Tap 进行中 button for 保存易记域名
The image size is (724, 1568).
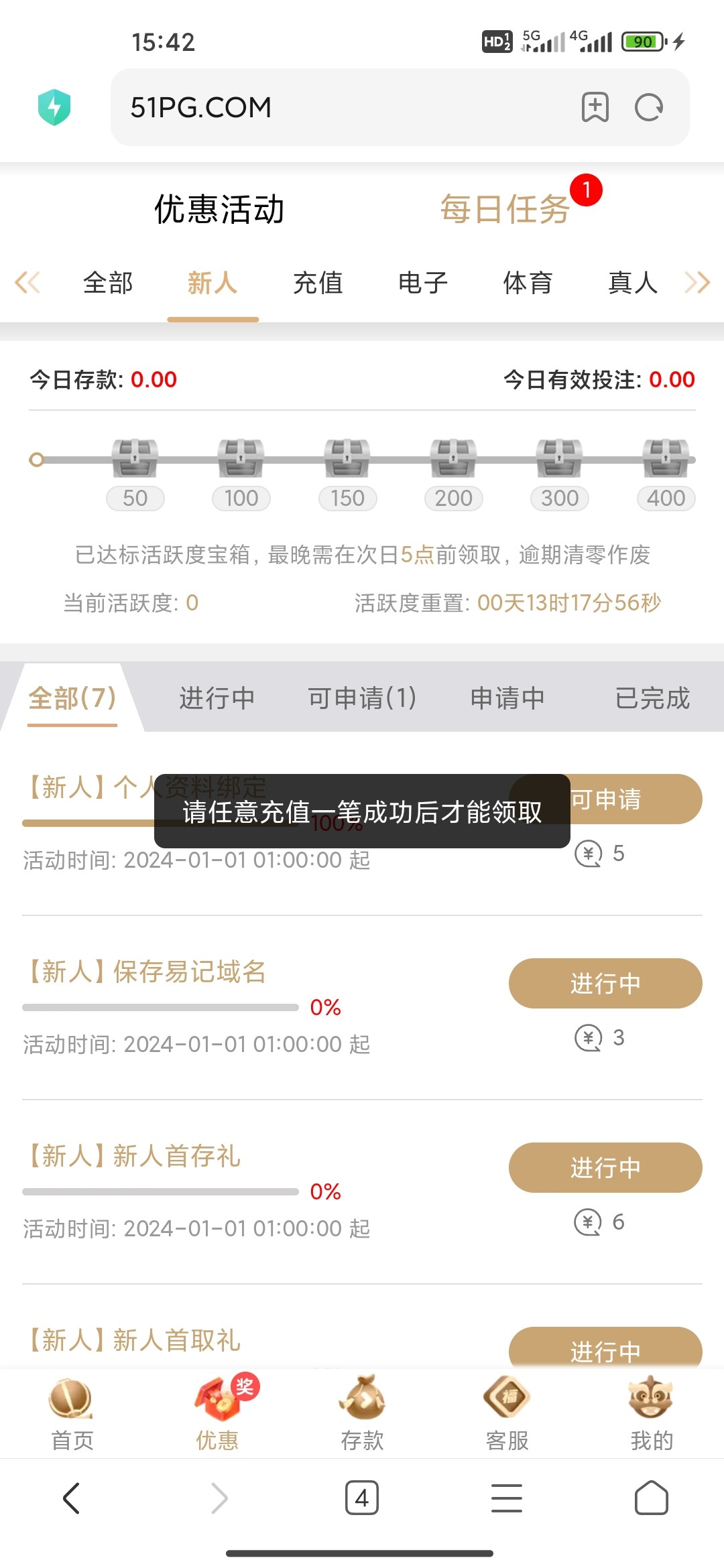pyautogui.click(x=605, y=983)
